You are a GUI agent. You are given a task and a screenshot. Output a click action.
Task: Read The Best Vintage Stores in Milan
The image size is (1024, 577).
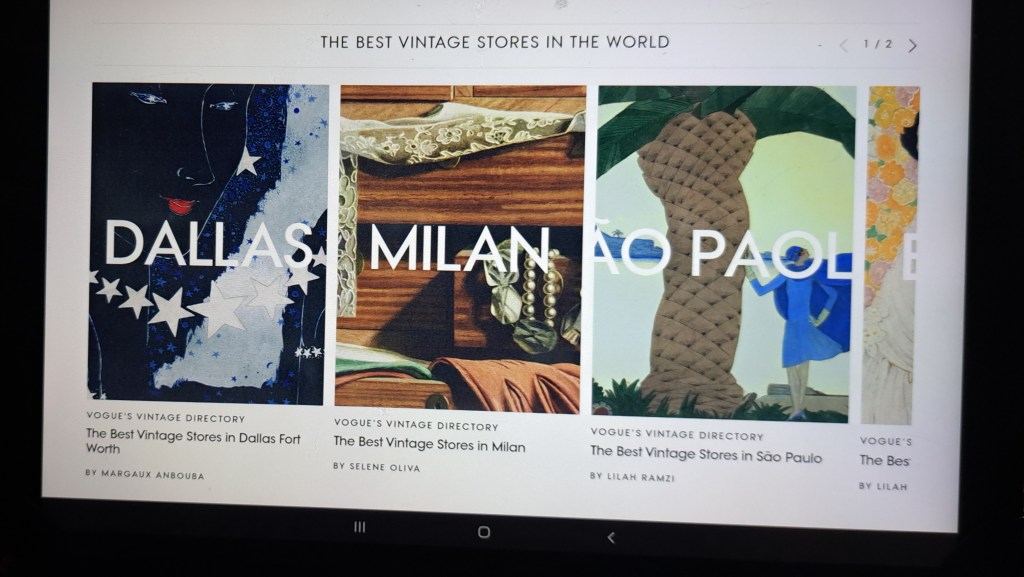[x=429, y=445]
